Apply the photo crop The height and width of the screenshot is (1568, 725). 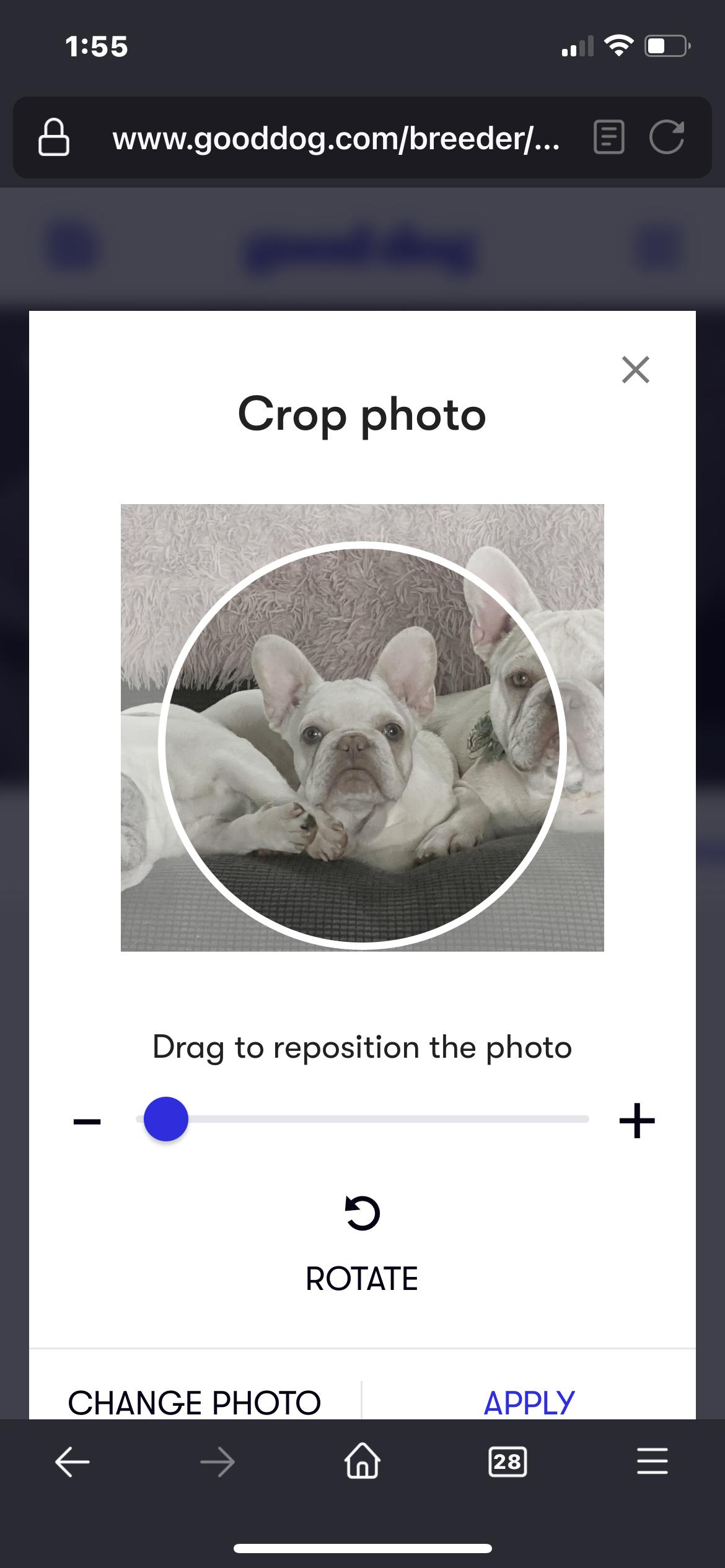click(x=529, y=1402)
